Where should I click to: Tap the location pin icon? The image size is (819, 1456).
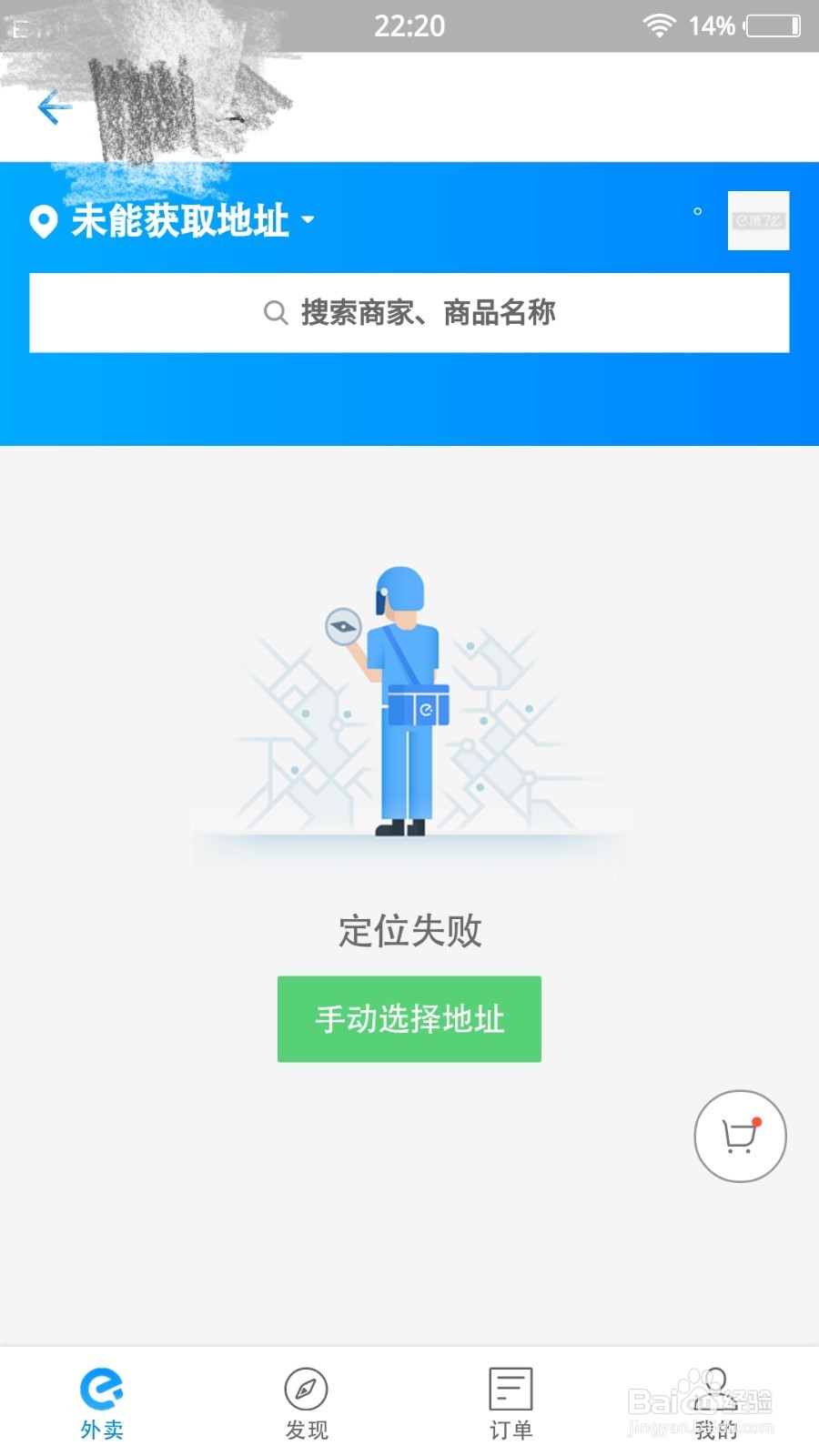click(42, 221)
